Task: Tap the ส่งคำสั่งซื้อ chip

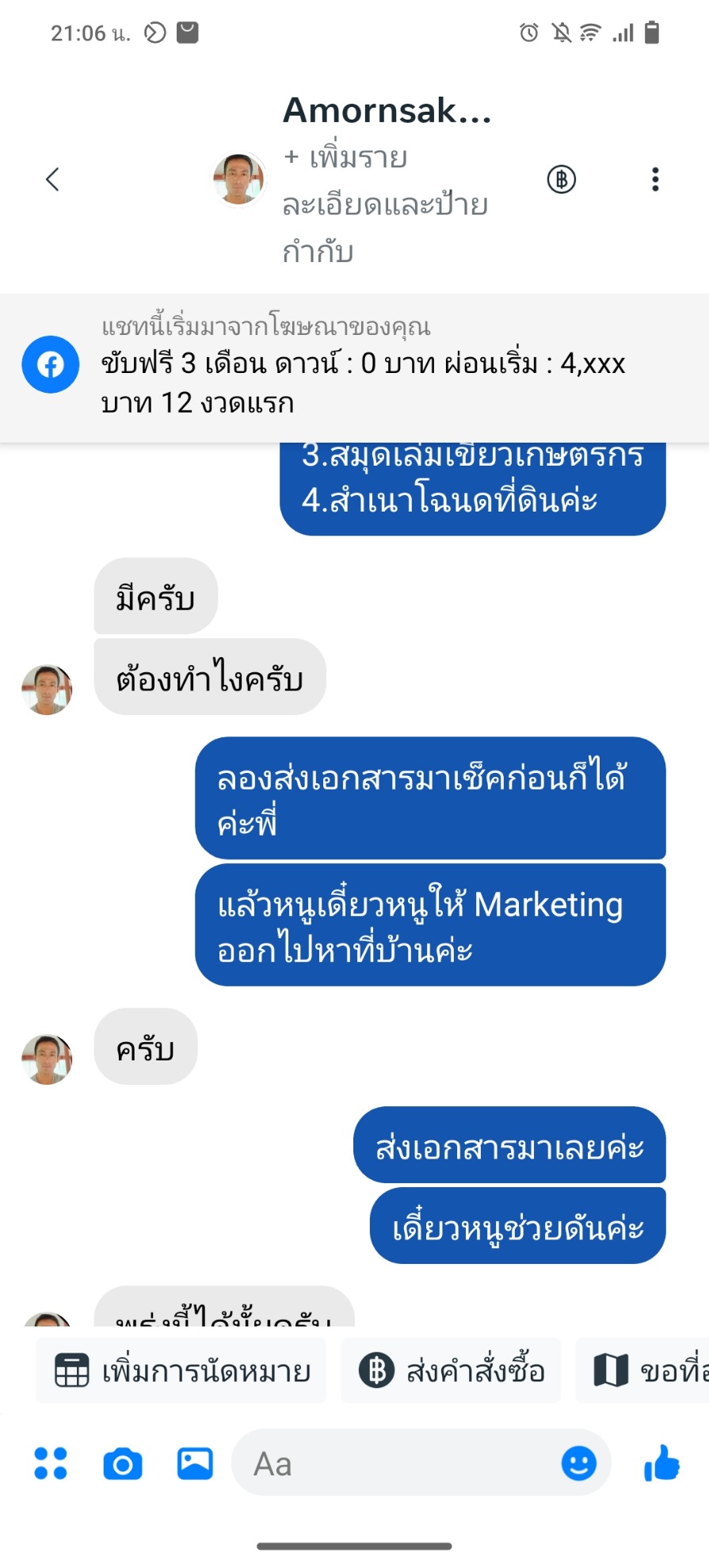Action: pyautogui.click(x=451, y=1371)
